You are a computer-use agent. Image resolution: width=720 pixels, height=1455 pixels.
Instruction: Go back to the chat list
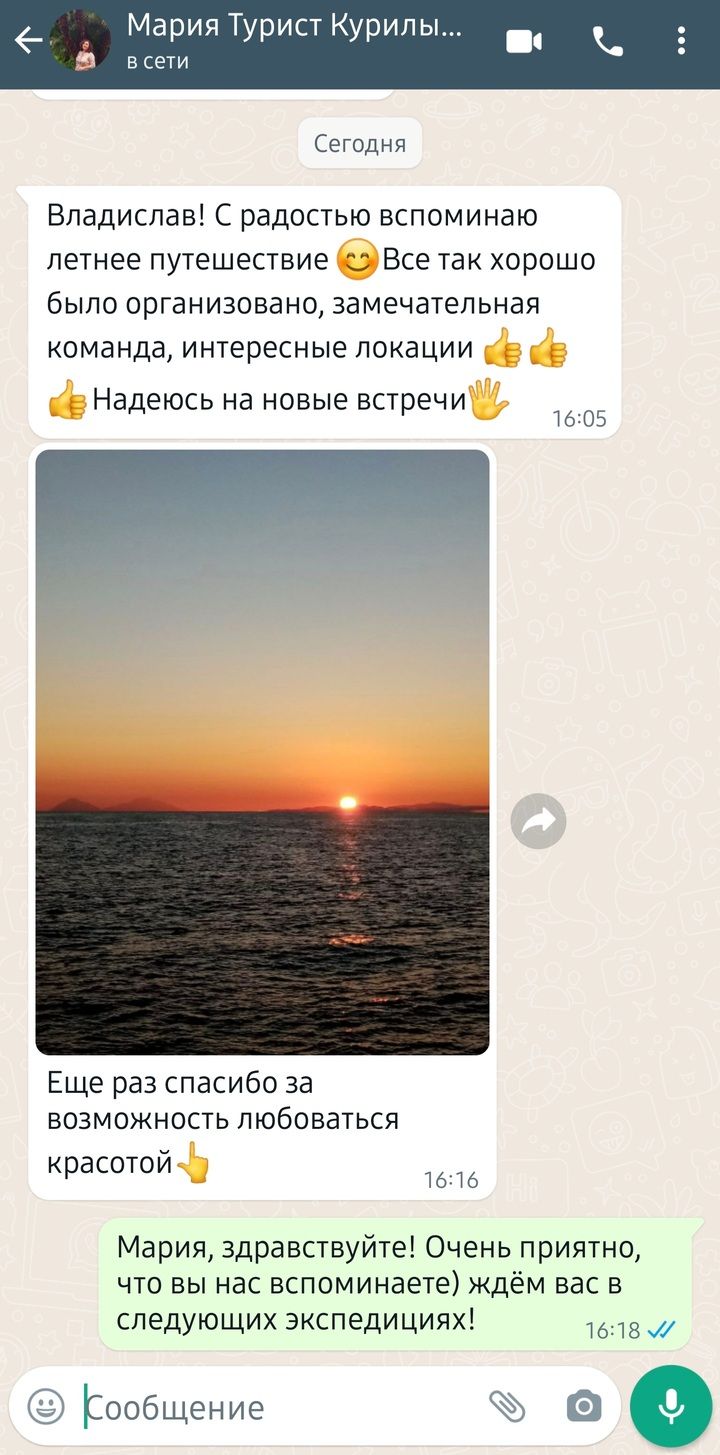27,42
